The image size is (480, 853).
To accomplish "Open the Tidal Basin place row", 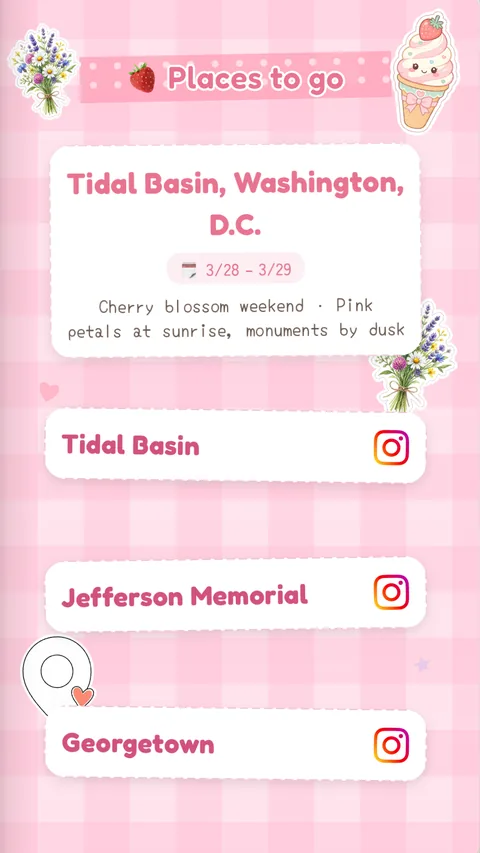I will (x=235, y=447).
